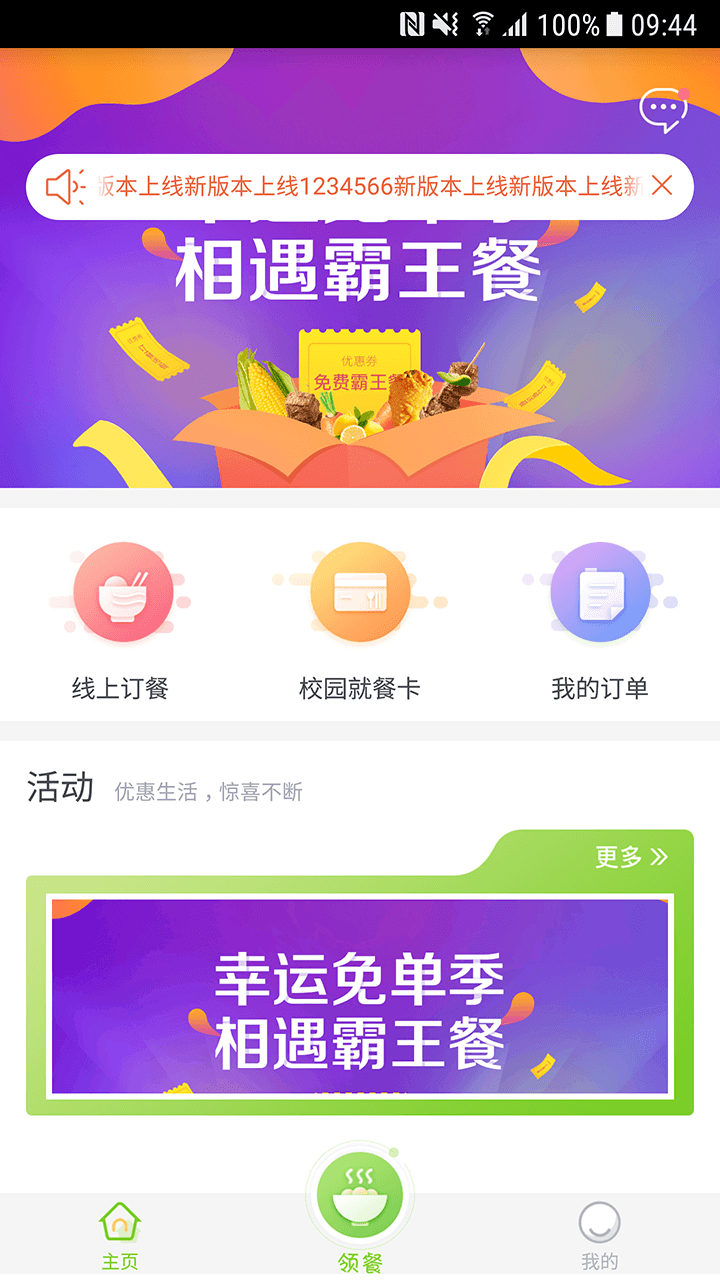
Task: Open the 幸运免单季 activity card
Action: point(360,995)
